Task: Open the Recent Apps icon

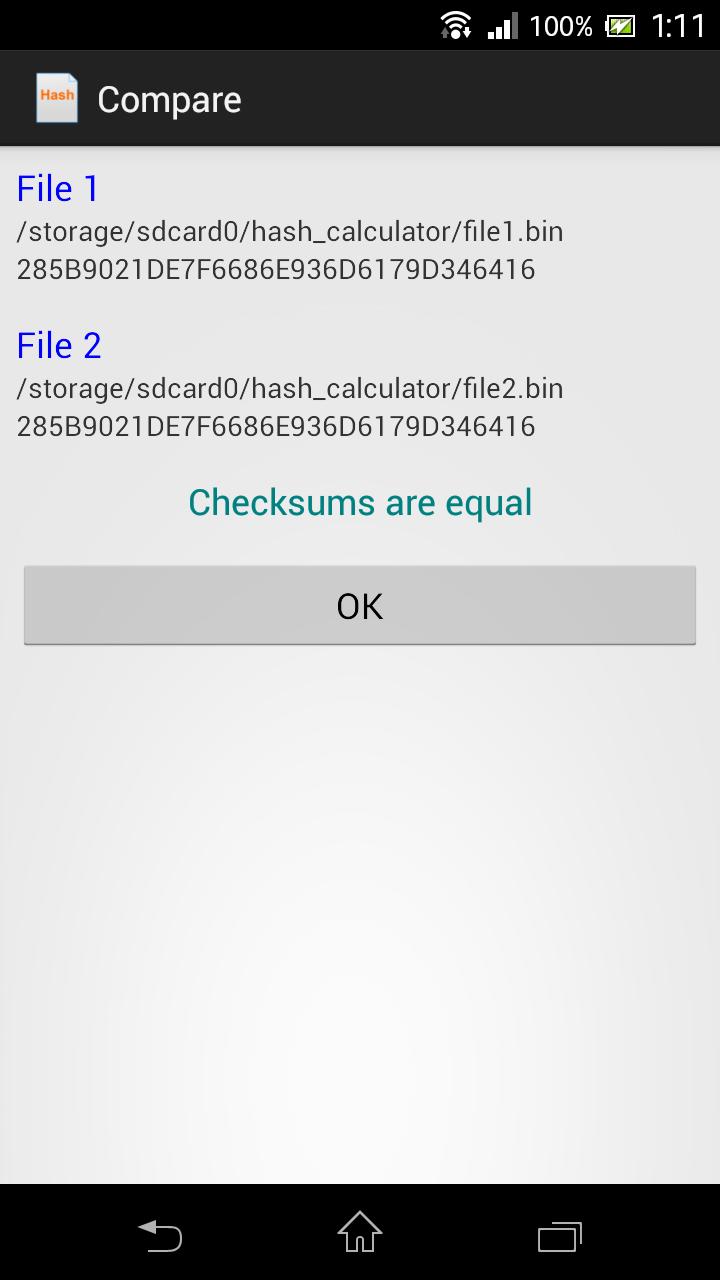Action: coord(560,1236)
